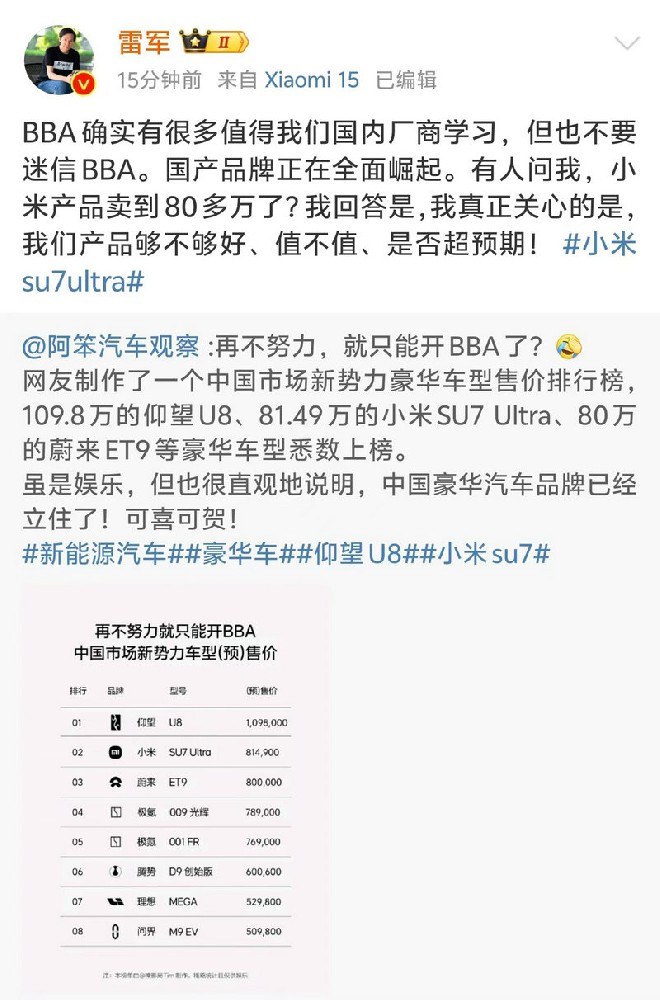Open 雷军's profile avatar

click(x=59, y=59)
